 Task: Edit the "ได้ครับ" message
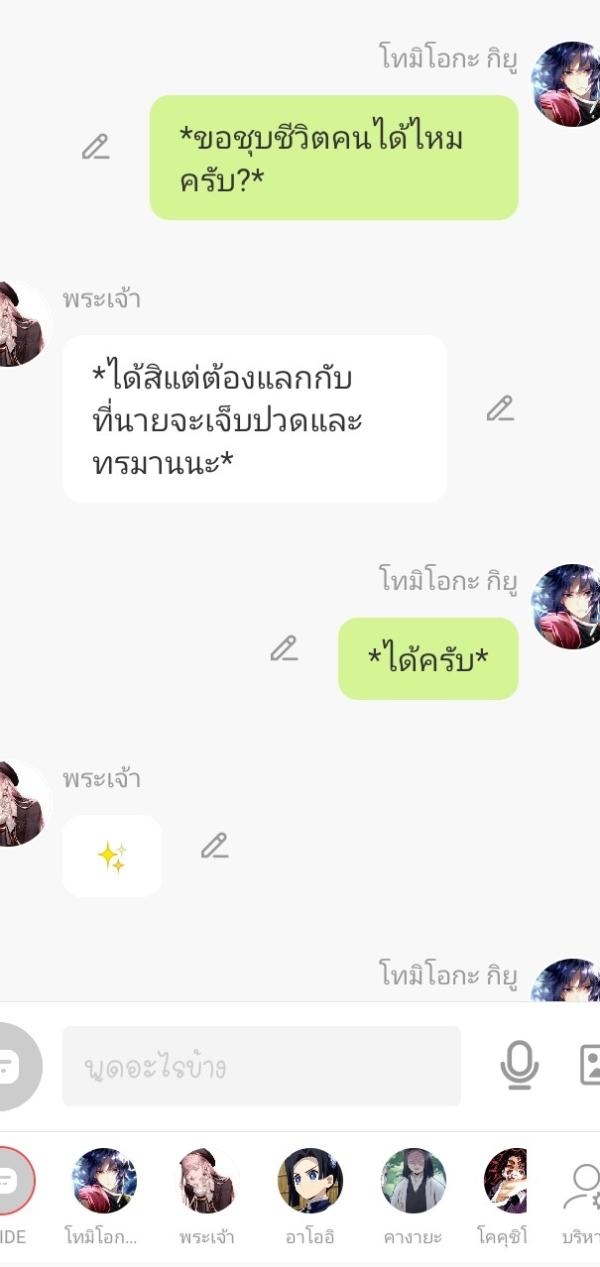click(x=284, y=649)
